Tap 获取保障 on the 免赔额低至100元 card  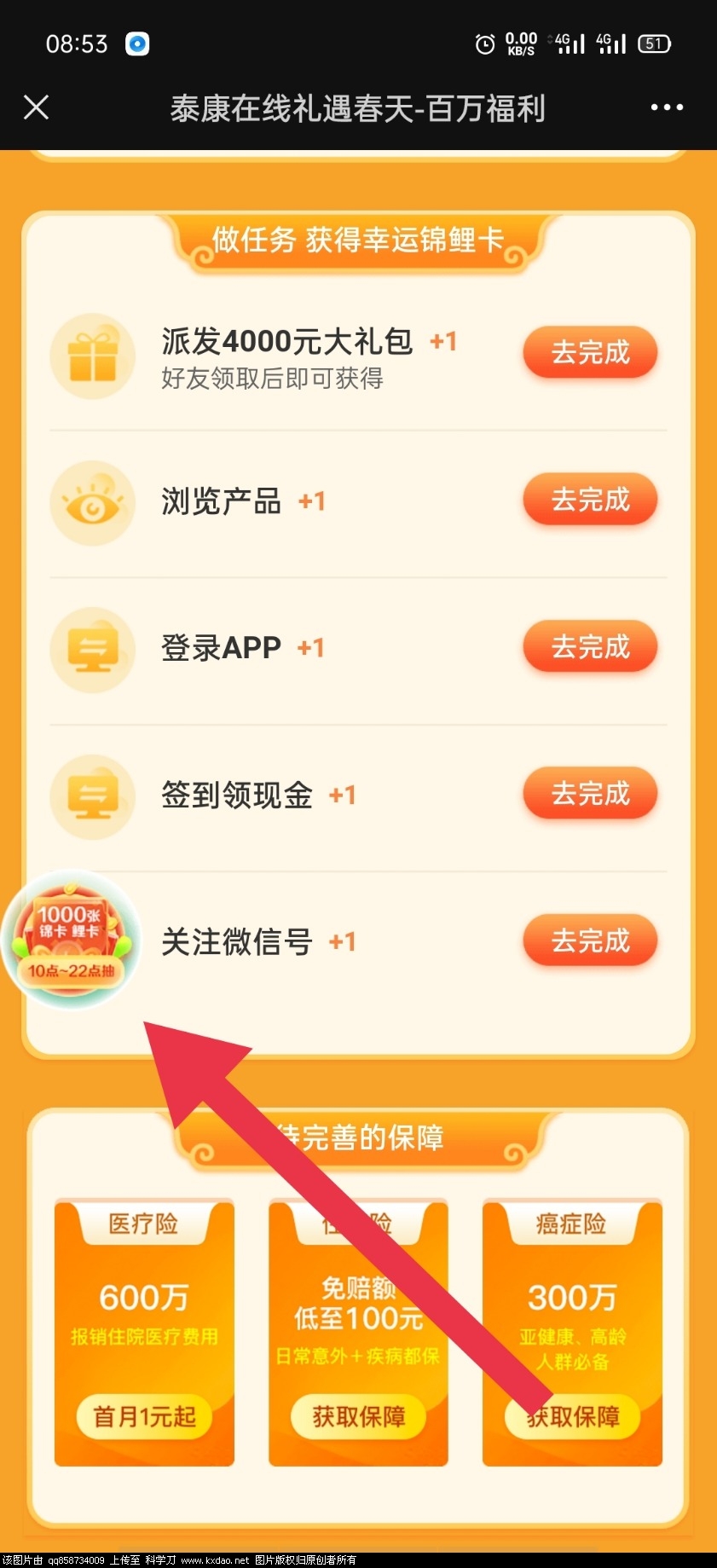tap(358, 1416)
